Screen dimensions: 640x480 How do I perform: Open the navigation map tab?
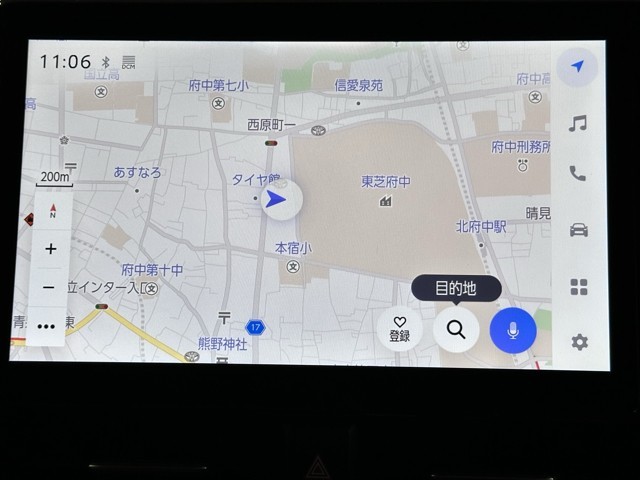click(x=577, y=66)
